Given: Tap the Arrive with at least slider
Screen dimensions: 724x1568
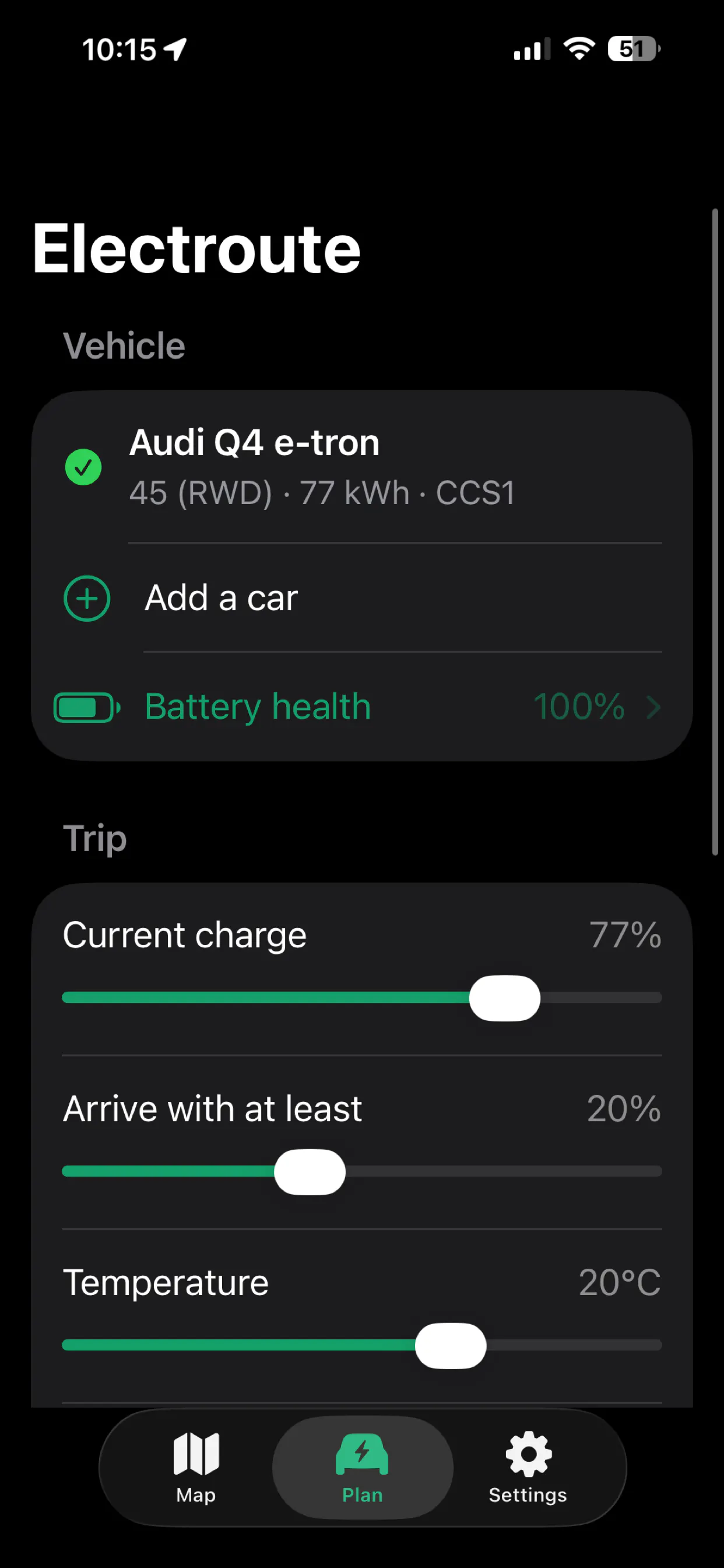Looking at the screenshot, I should [362, 1172].
